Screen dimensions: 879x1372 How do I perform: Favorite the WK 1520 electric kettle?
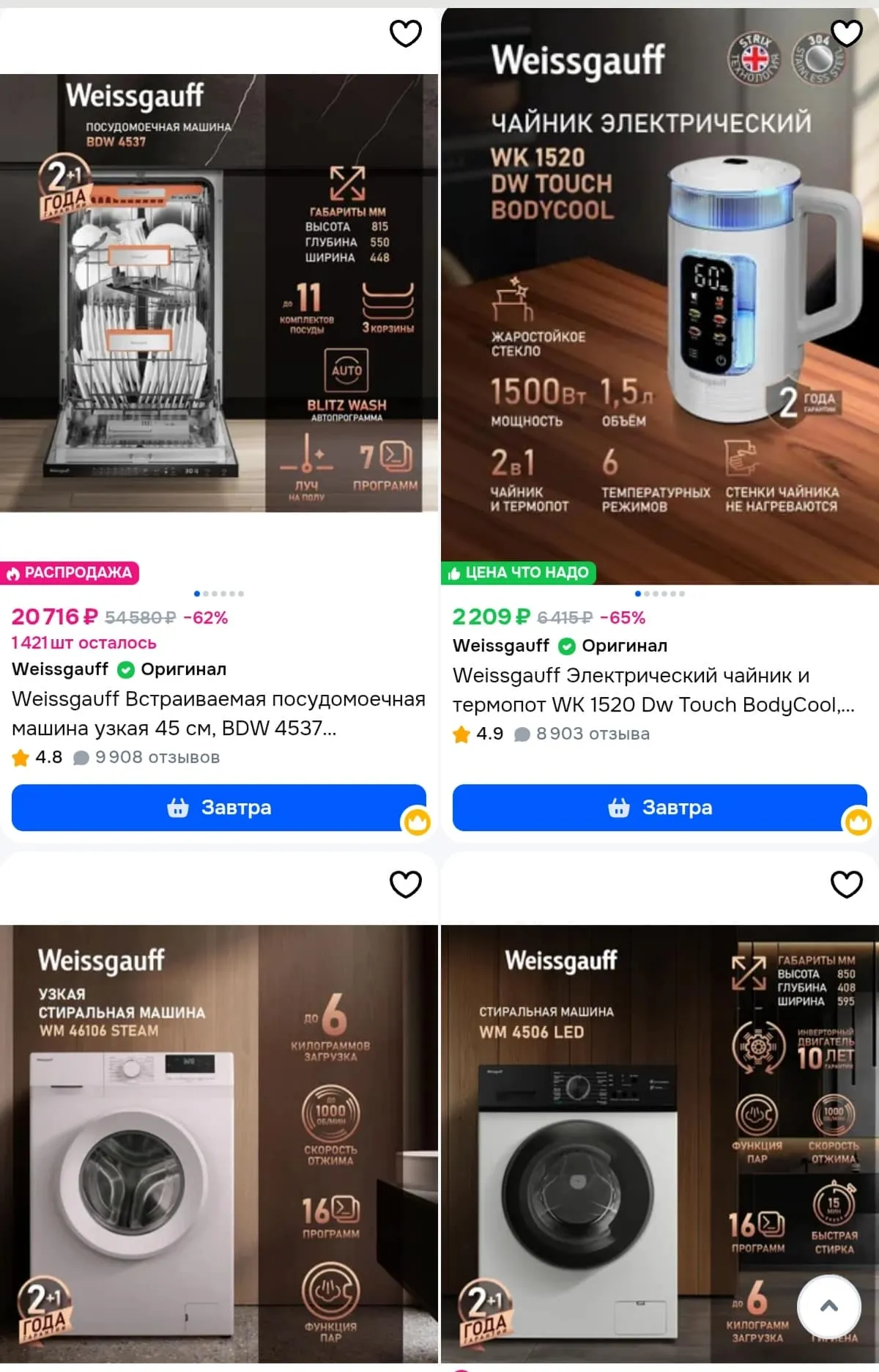(847, 33)
